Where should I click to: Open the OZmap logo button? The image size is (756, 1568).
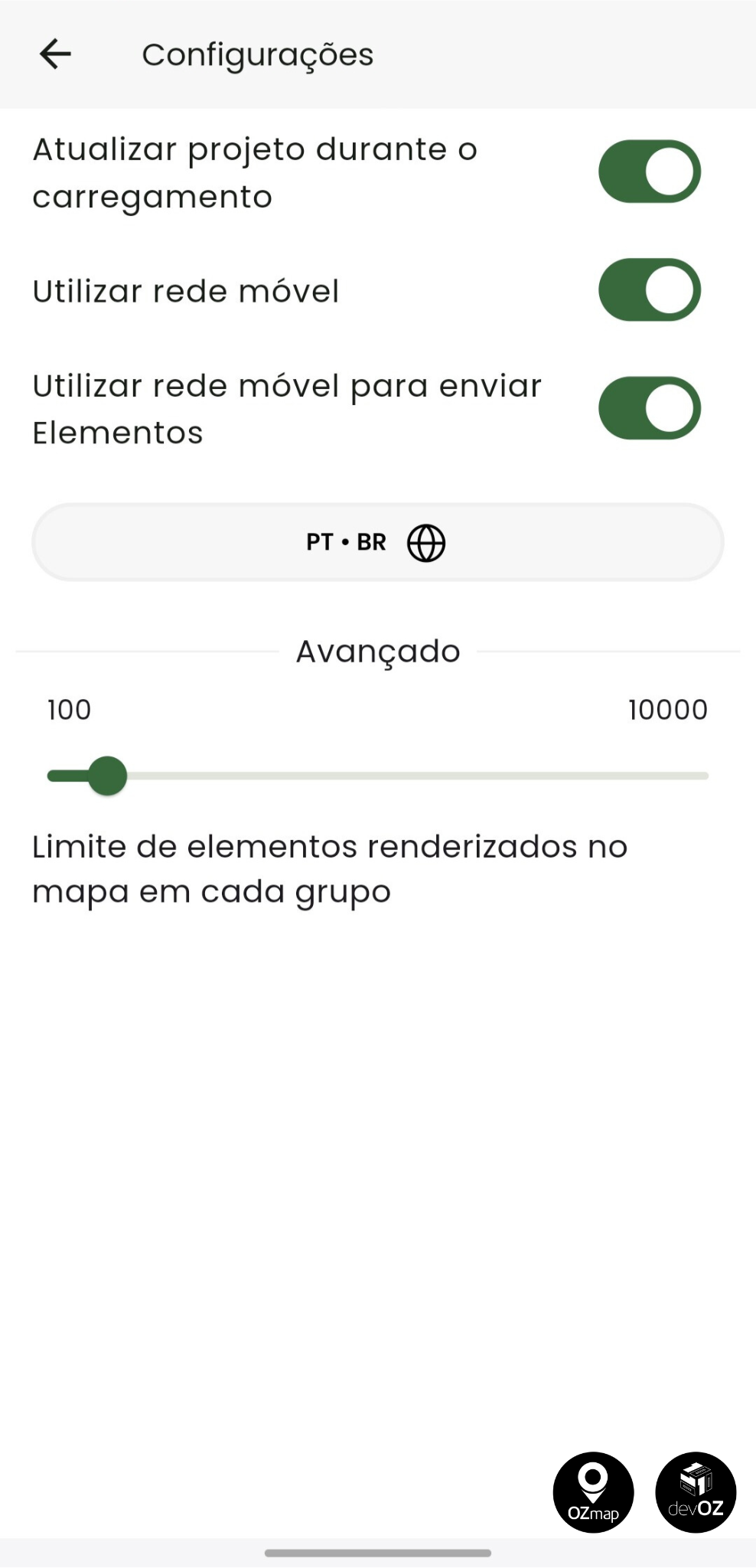[593, 1492]
